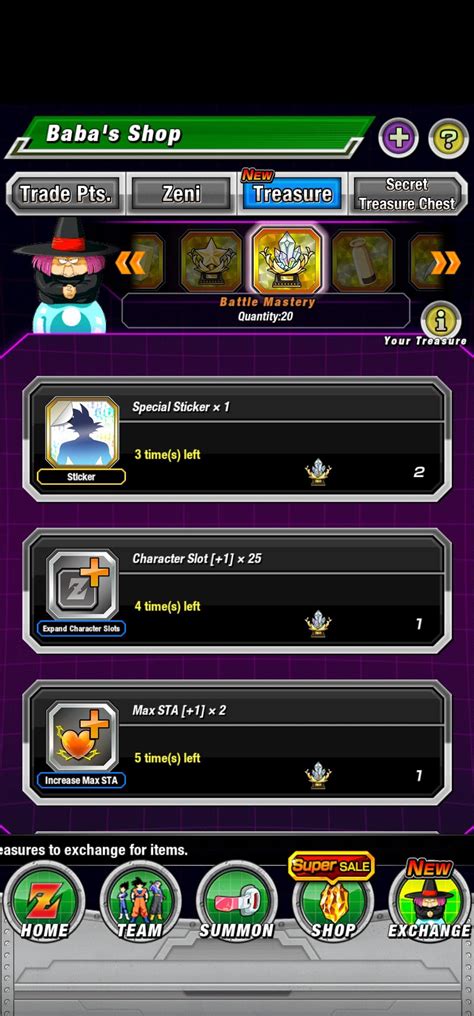Open the Shop menu
This screenshot has width=474, height=1016.
click(x=333, y=897)
